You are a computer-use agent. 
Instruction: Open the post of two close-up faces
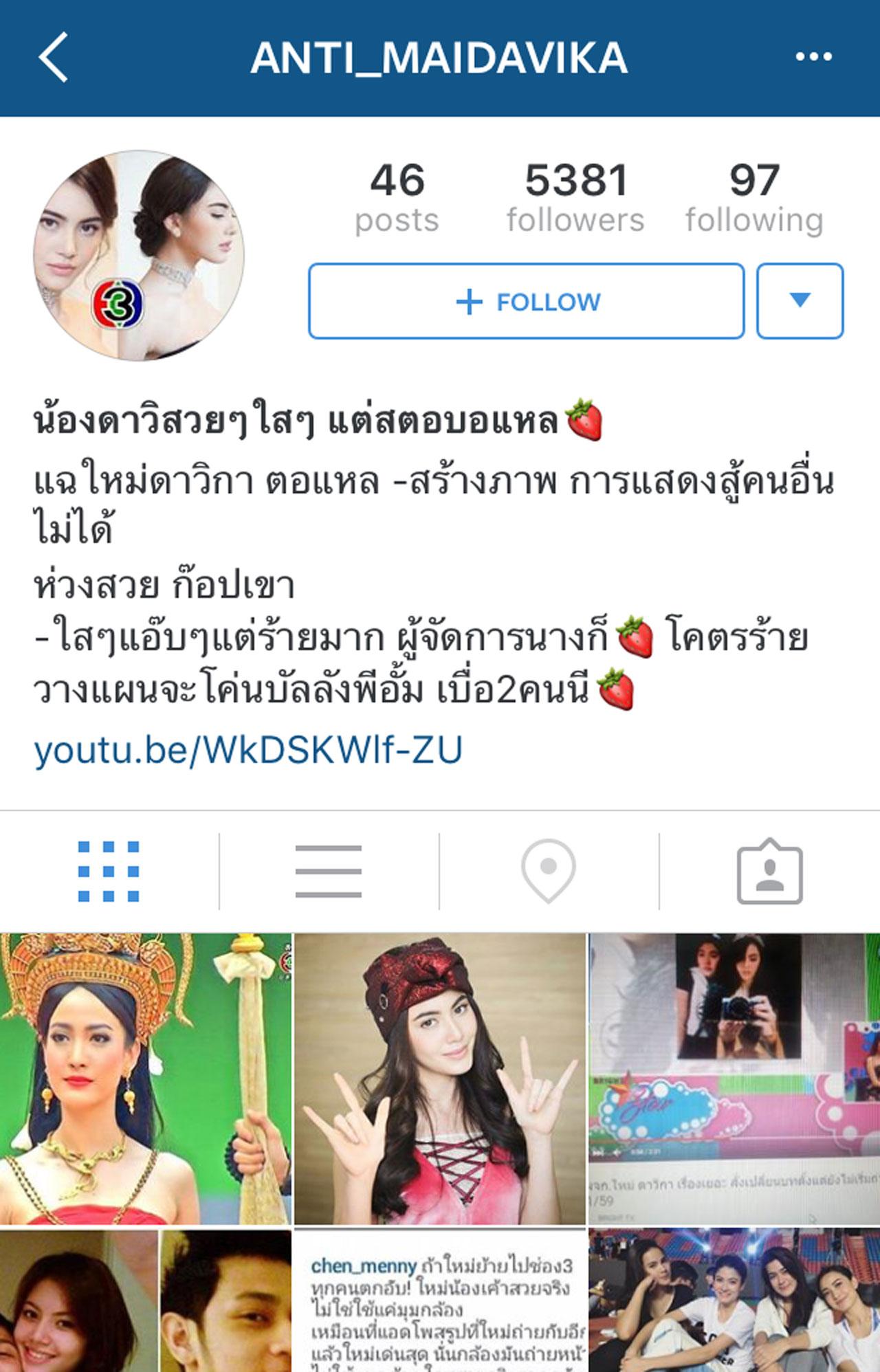point(146,1301)
